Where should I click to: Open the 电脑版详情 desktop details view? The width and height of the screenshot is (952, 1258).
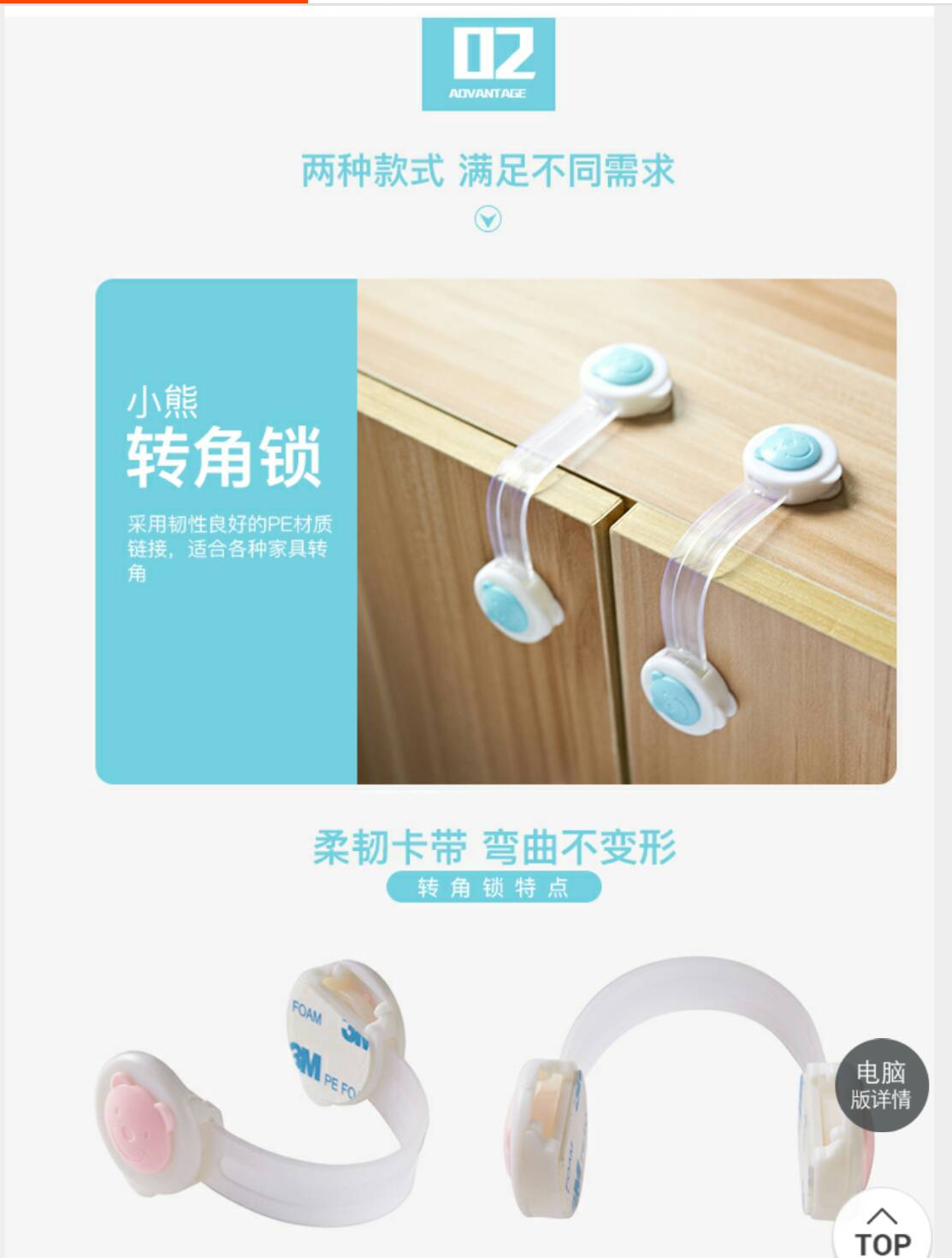(x=881, y=1085)
